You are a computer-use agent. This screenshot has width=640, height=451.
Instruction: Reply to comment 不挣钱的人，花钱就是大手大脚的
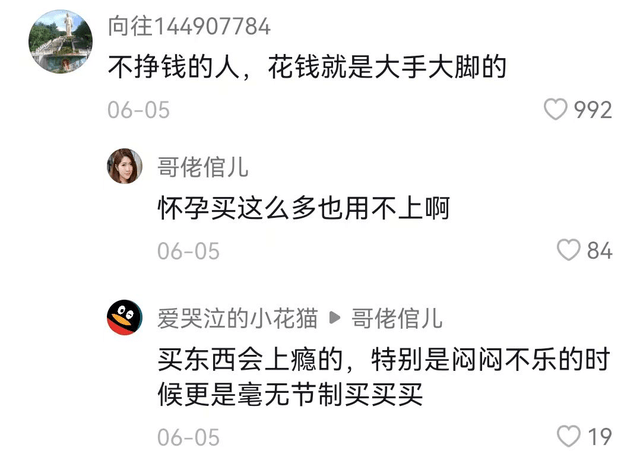308,68
